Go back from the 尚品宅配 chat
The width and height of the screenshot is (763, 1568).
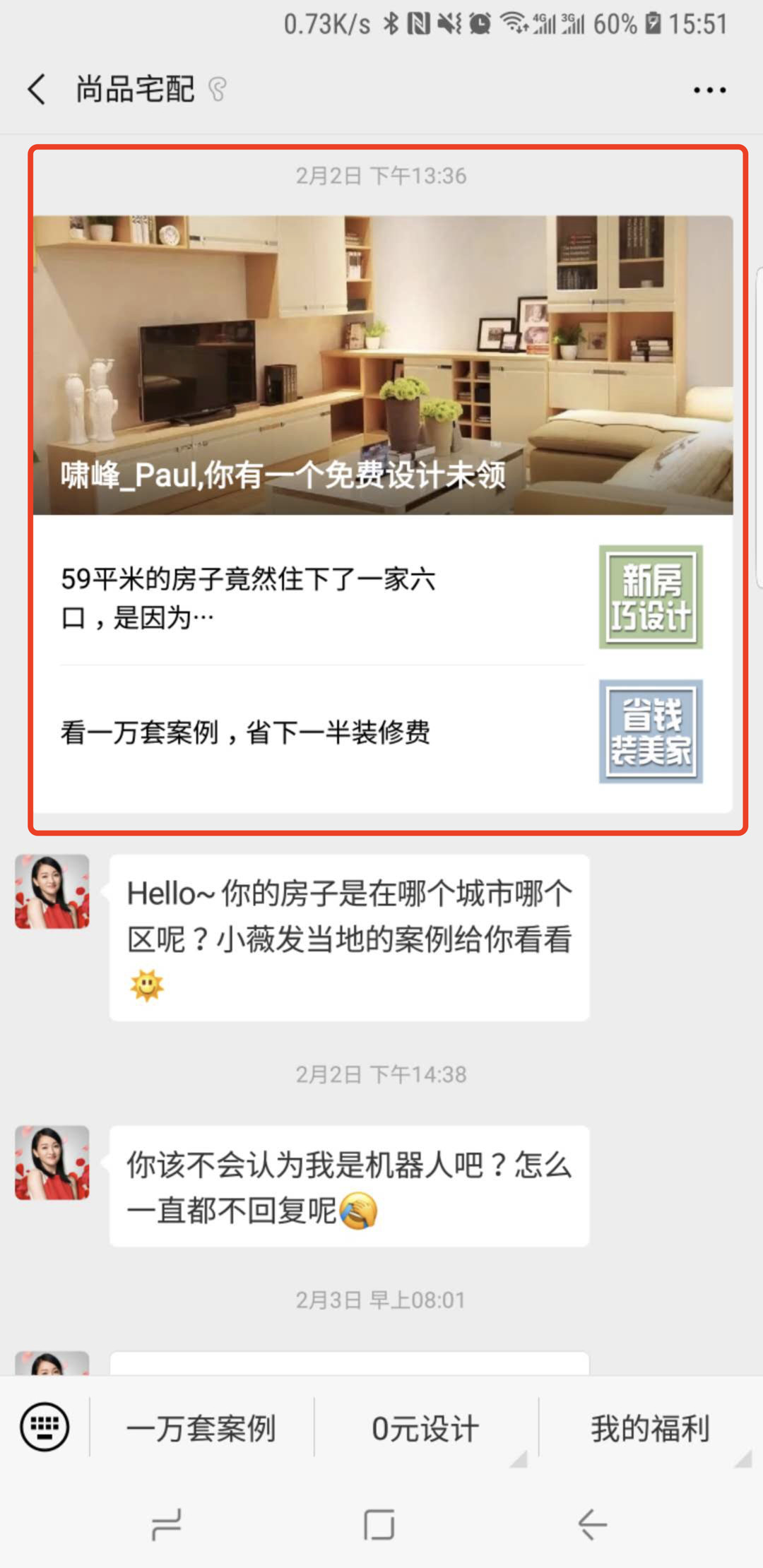click(x=37, y=90)
